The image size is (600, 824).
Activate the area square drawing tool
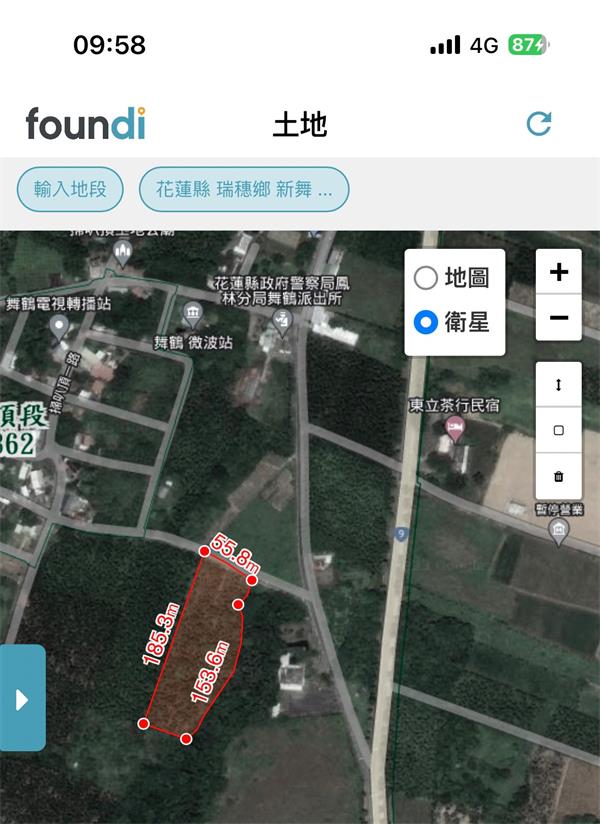pos(559,430)
